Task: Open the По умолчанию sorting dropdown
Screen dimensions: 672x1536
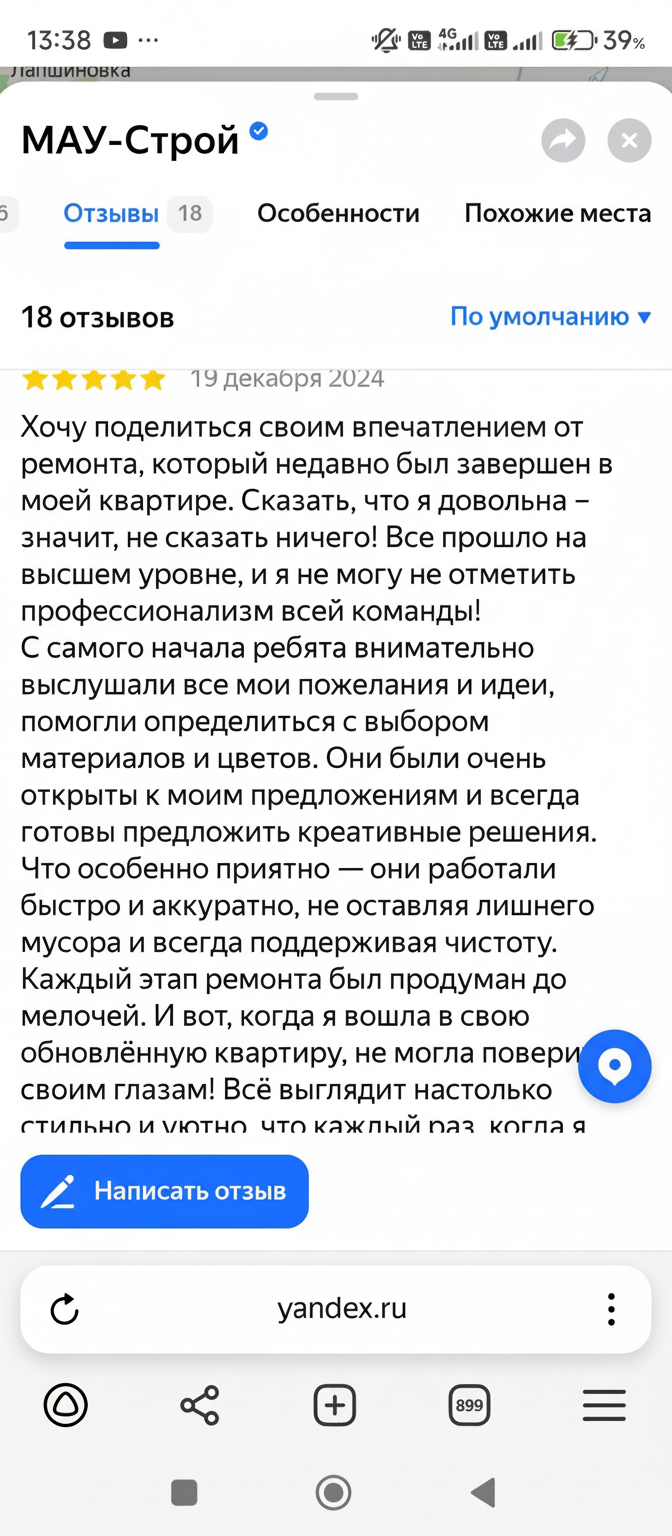Action: pyautogui.click(x=551, y=317)
